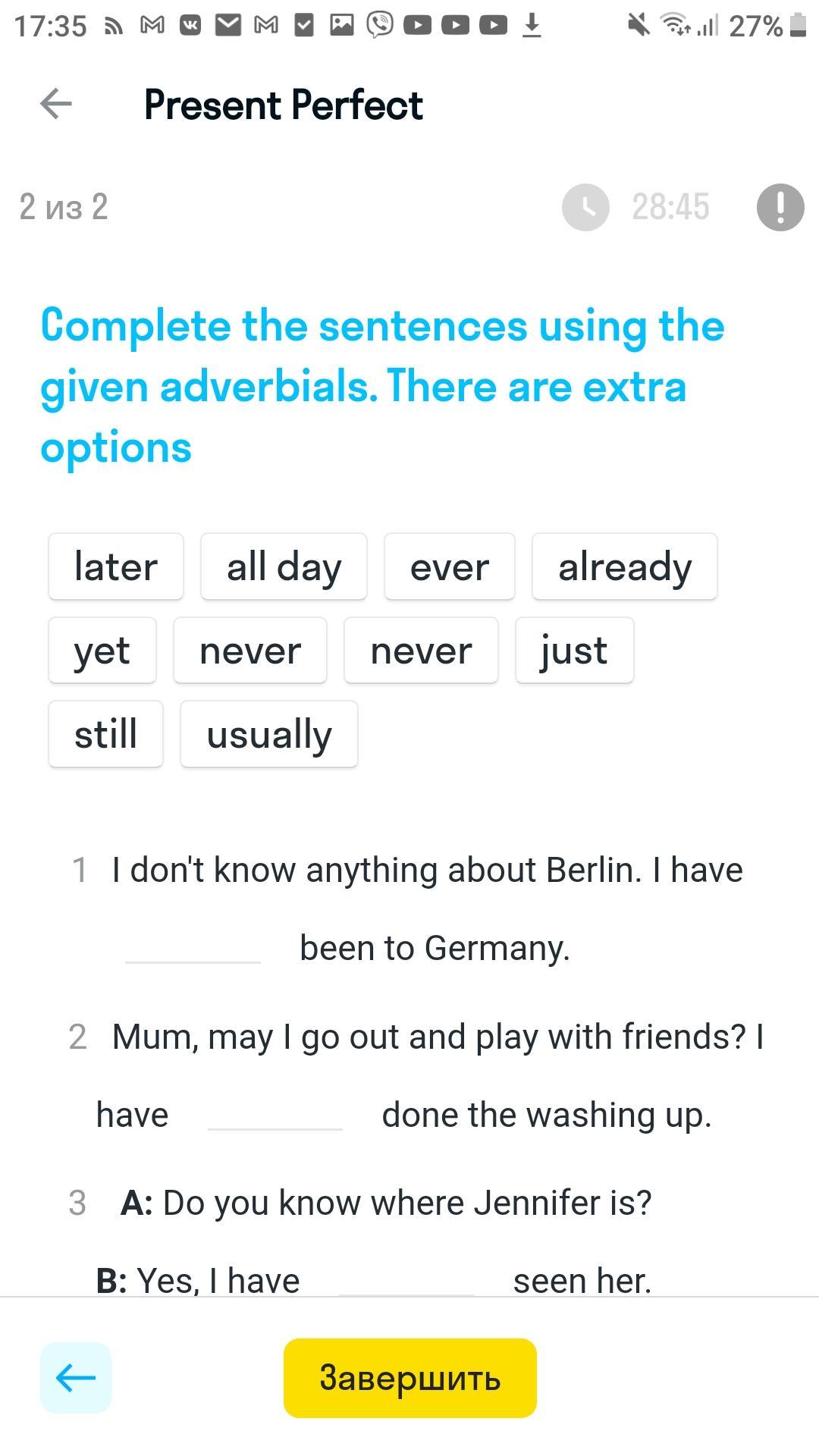Choose the 'ever' chip

(450, 566)
